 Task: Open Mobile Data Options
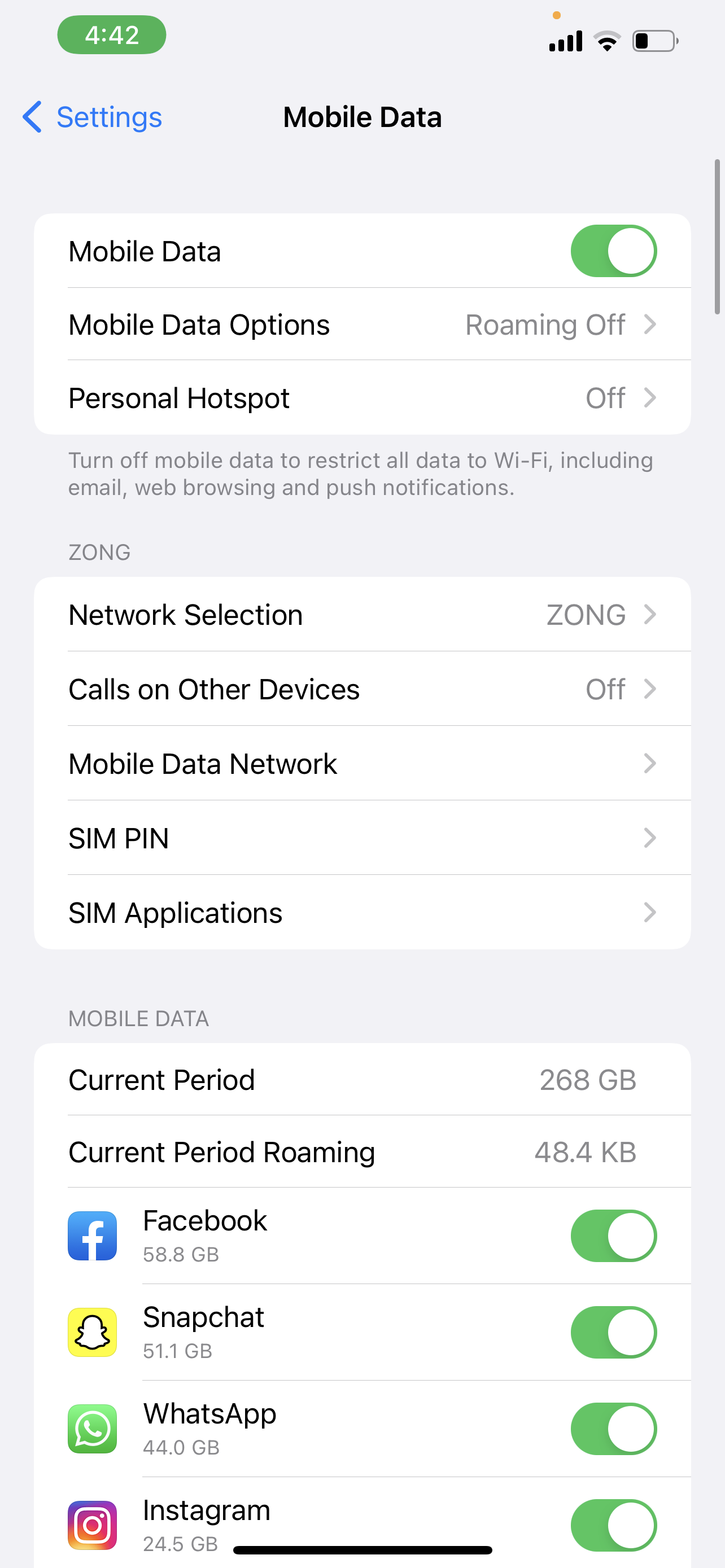tap(362, 324)
